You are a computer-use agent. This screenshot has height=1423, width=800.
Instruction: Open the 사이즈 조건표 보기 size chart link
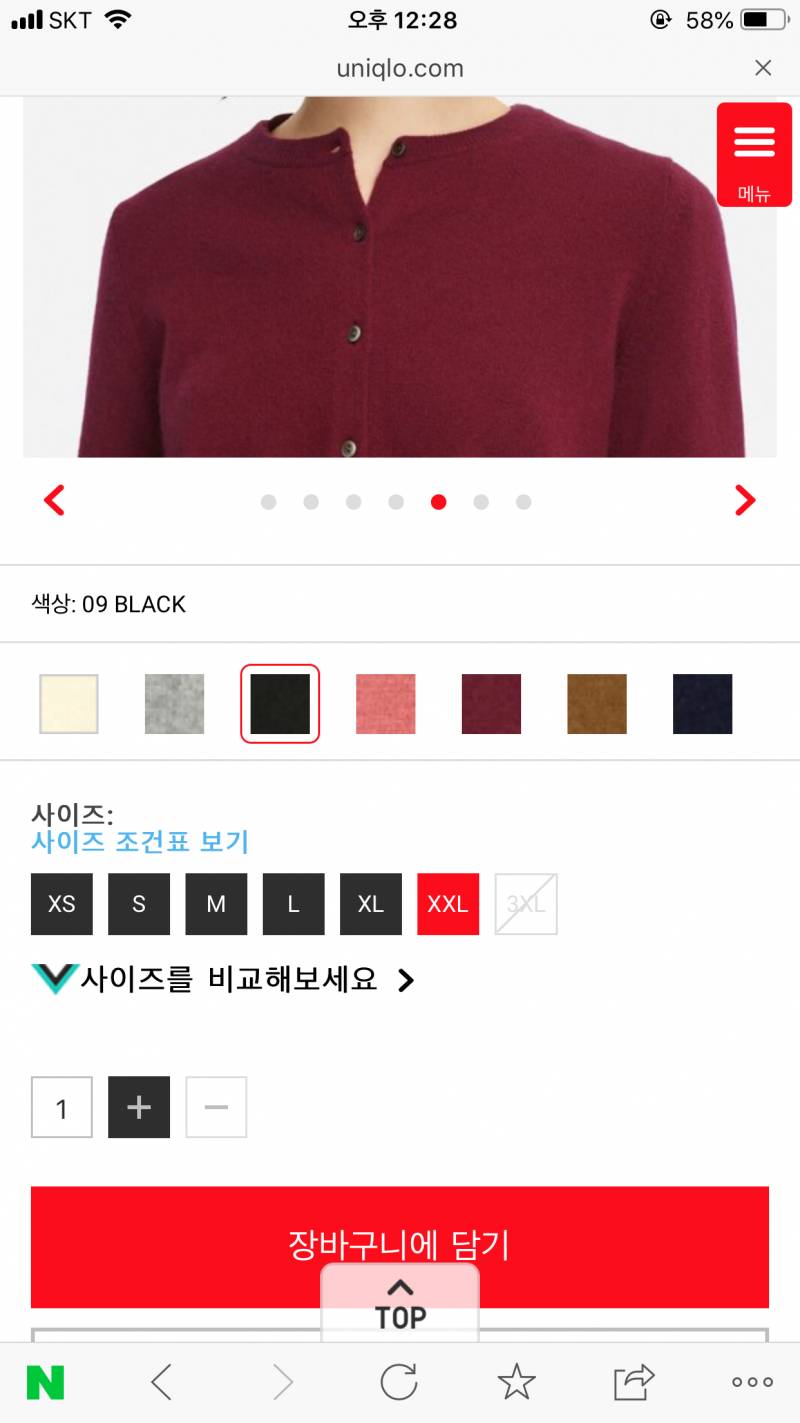(x=138, y=842)
